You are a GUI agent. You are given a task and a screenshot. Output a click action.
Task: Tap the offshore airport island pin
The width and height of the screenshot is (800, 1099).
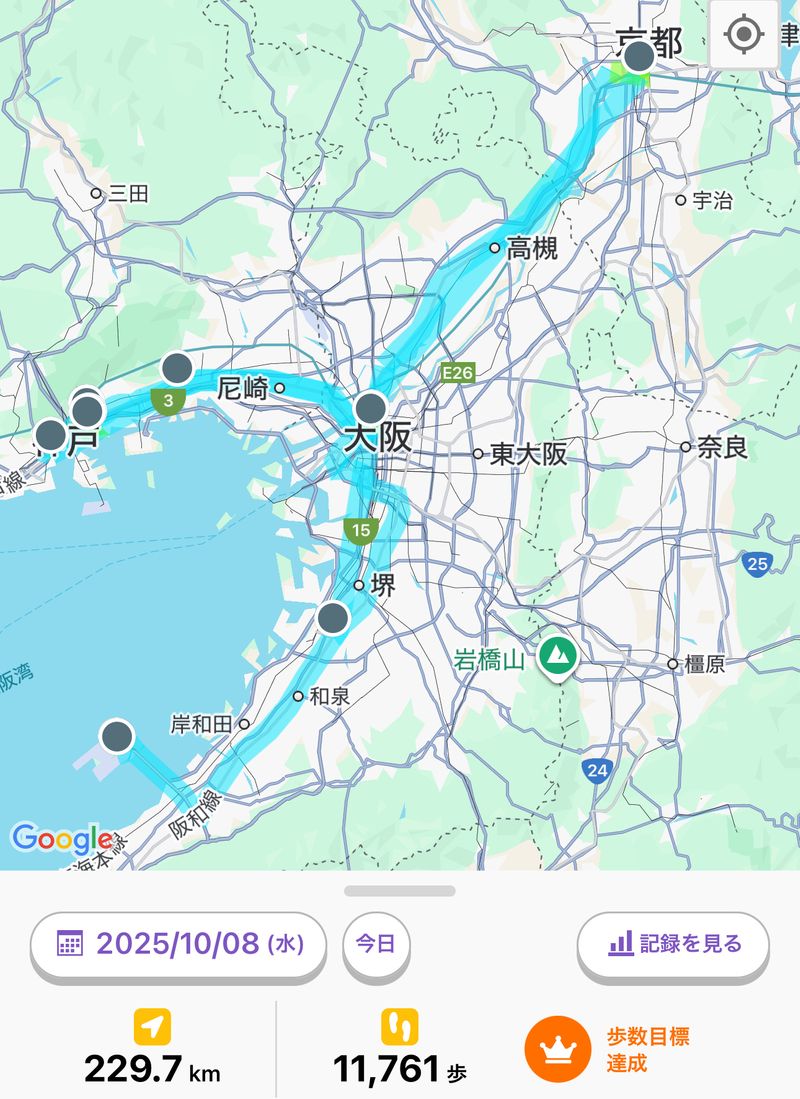point(118,736)
